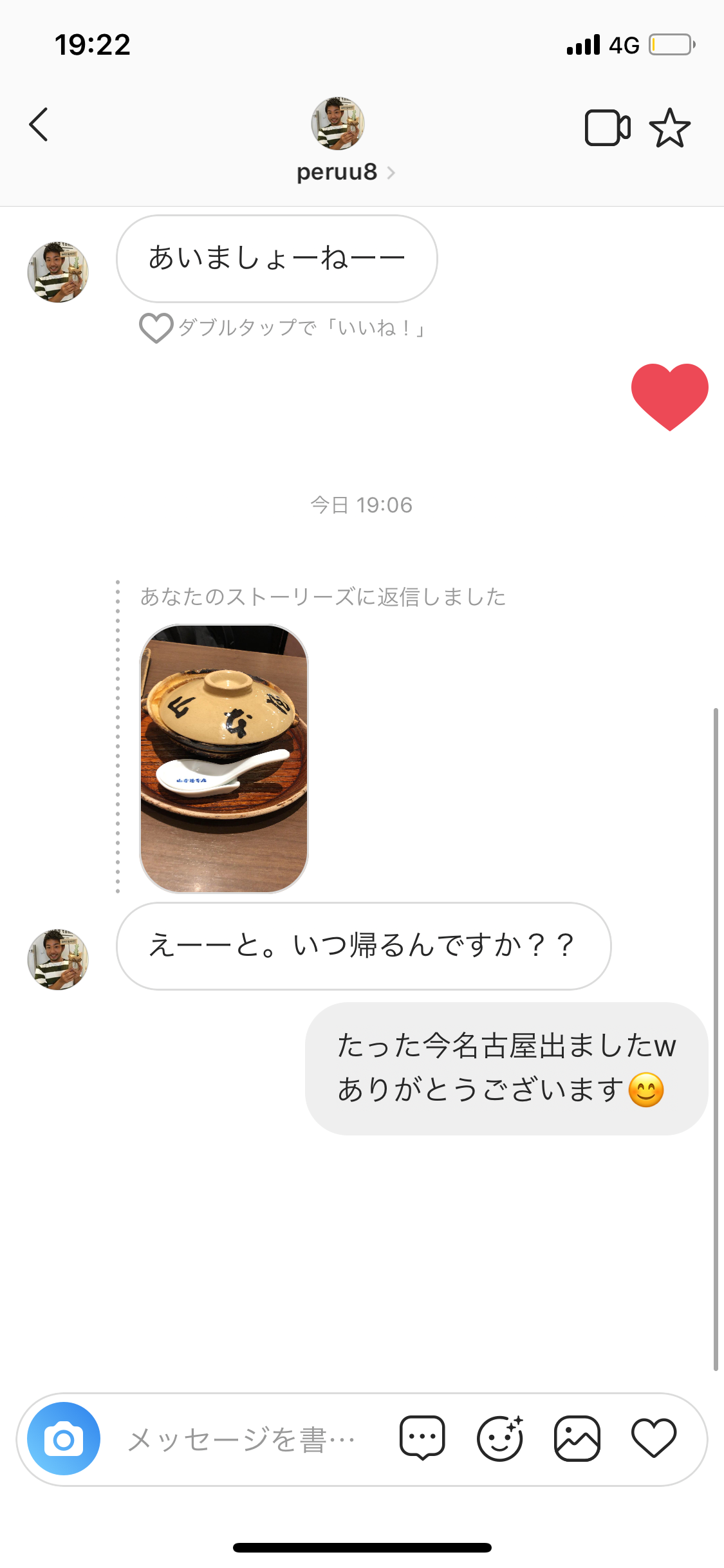Go back to the message list

click(39, 124)
